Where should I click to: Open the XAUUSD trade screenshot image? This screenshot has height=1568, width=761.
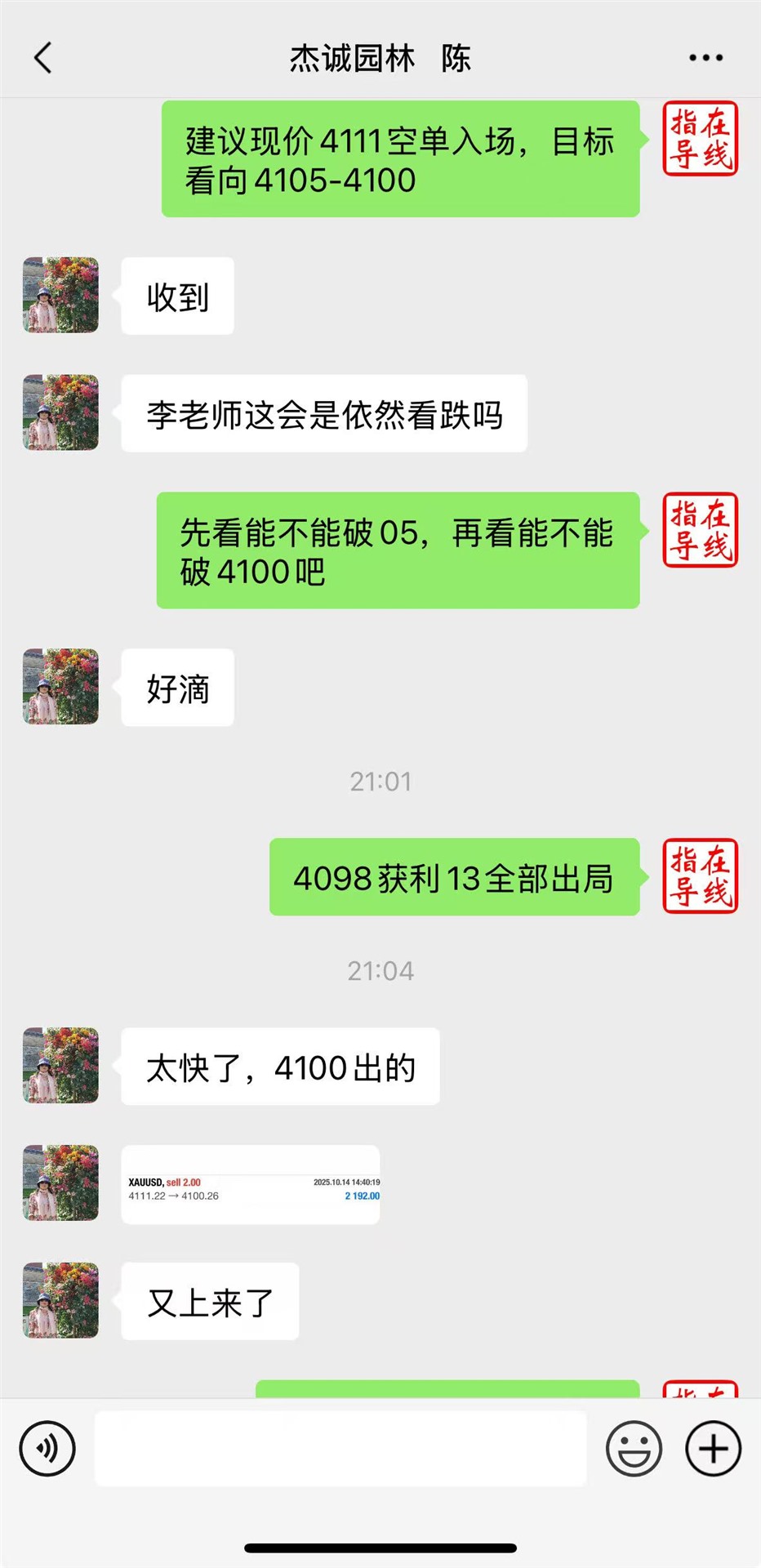click(251, 1184)
